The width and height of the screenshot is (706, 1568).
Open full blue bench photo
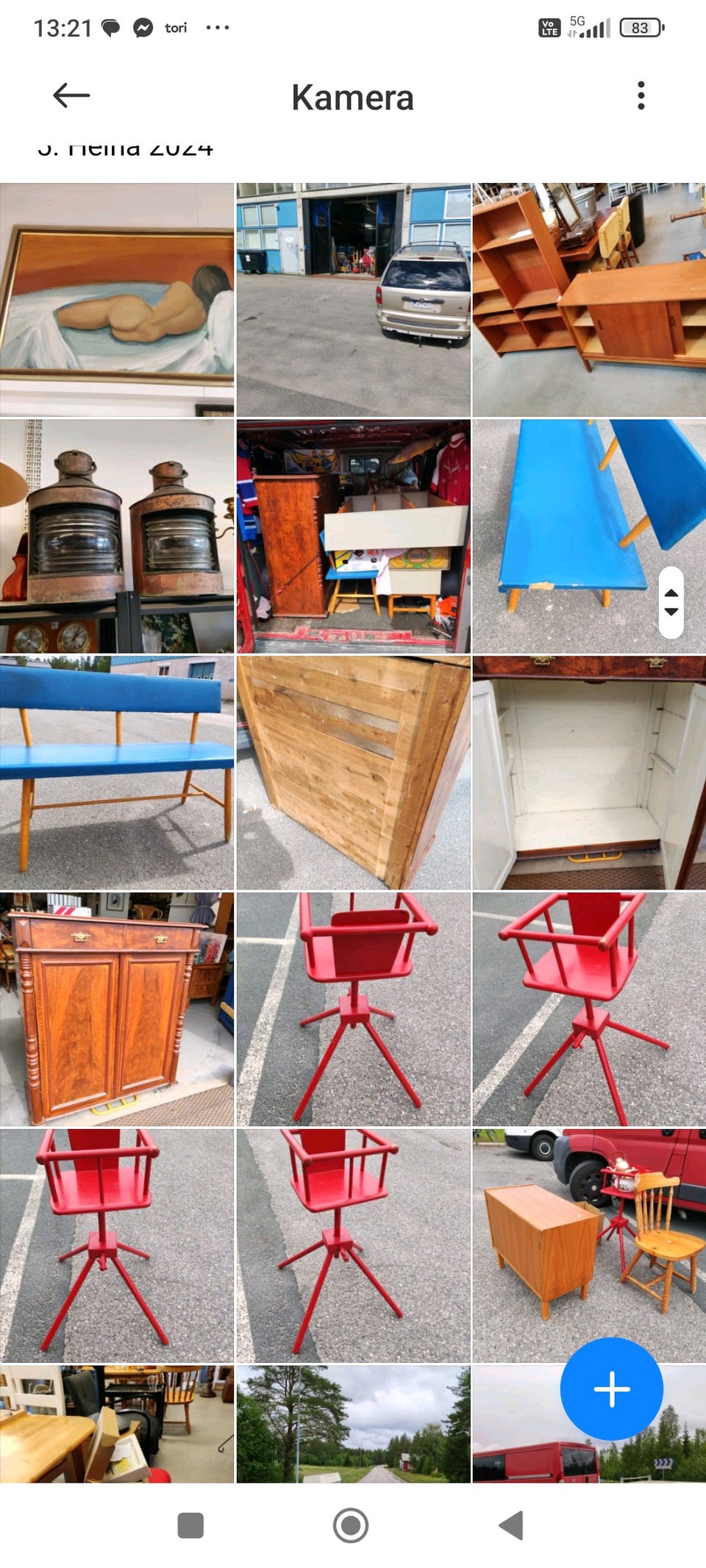pos(117,773)
